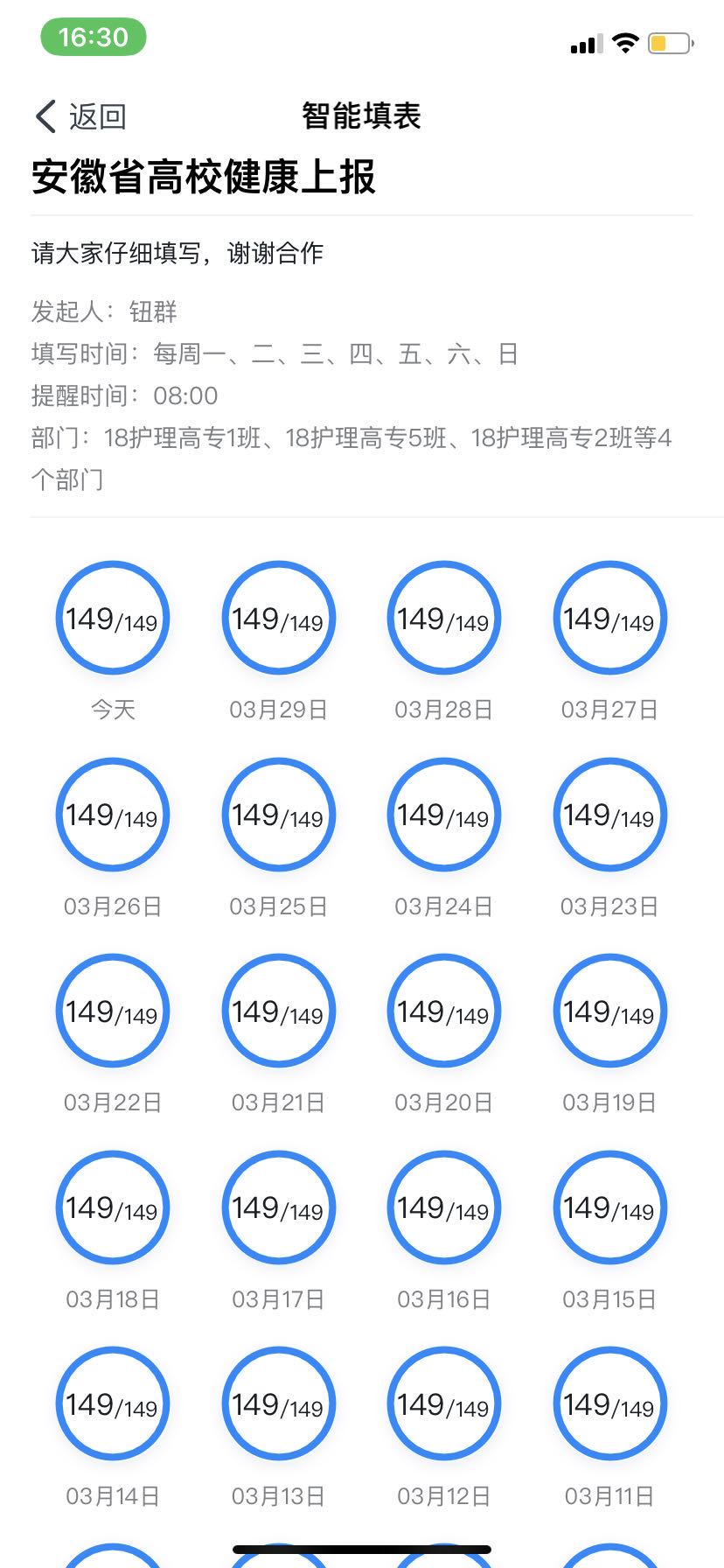This screenshot has width=724, height=1568.
Task: Open the 03月29日 report circle
Action: (x=278, y=619)
